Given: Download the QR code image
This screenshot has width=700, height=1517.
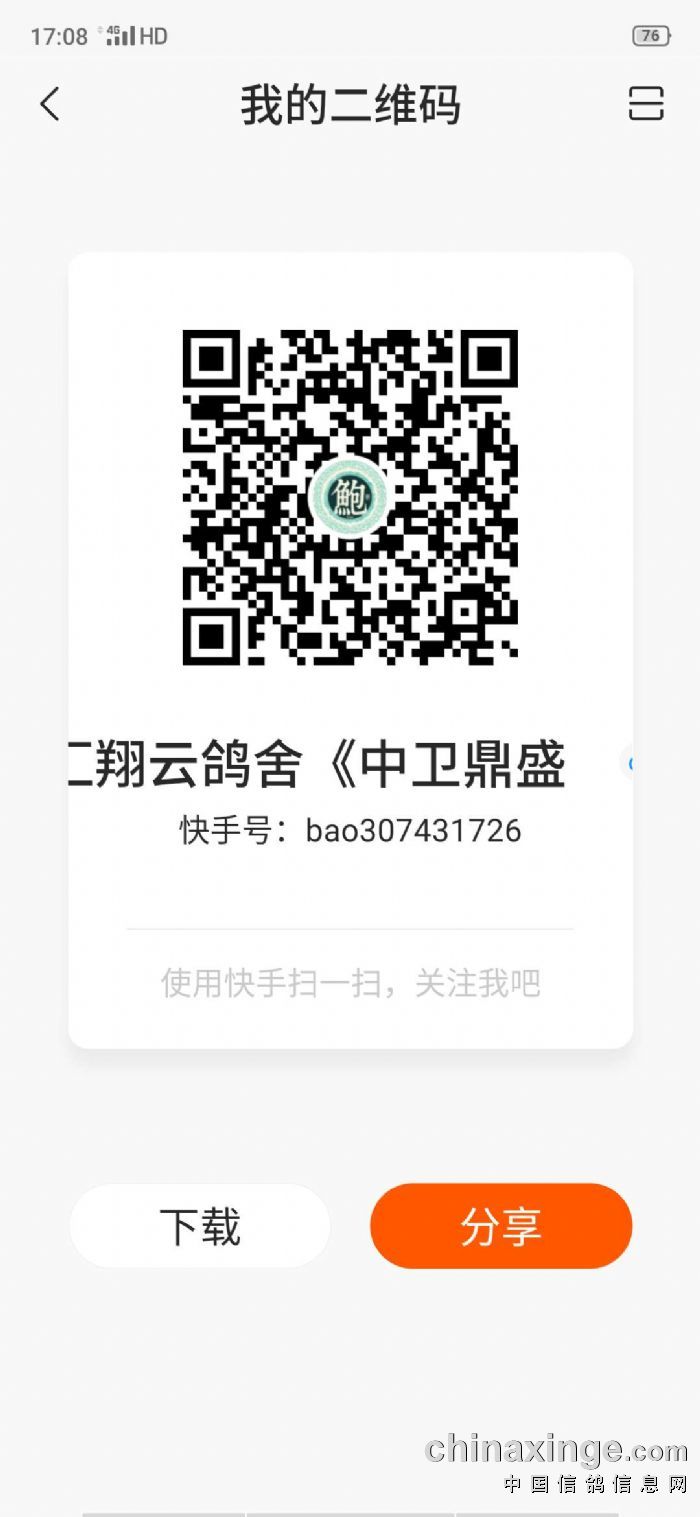Looking at the screenshot, I should point(200,1226).
